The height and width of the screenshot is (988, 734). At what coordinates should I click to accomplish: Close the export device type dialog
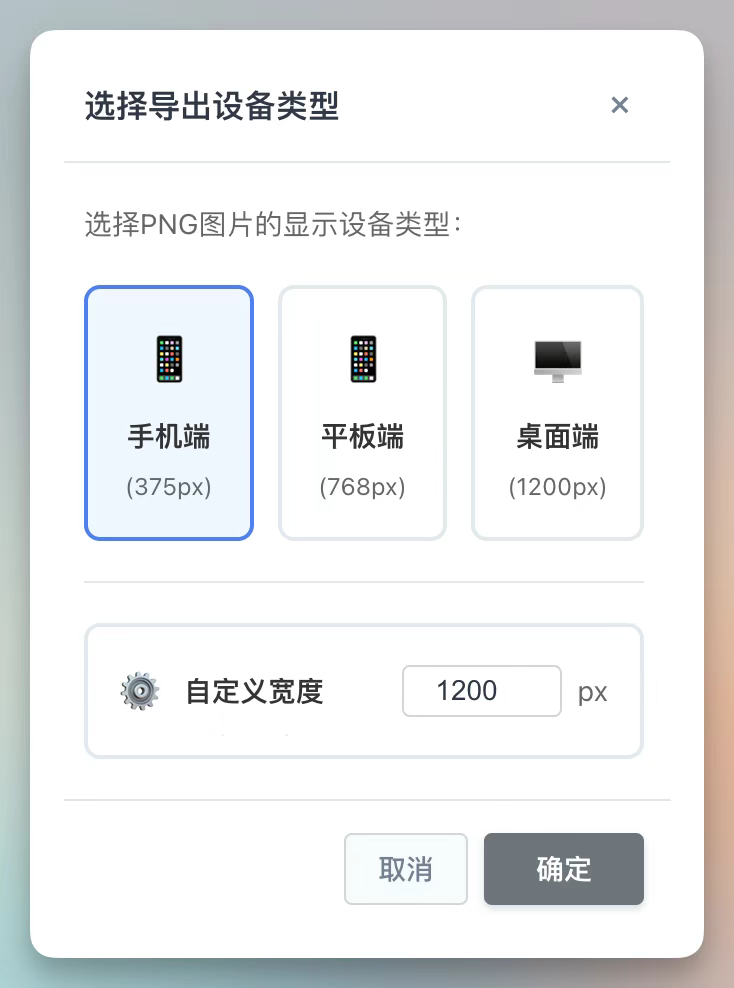[x=619, y=105]
